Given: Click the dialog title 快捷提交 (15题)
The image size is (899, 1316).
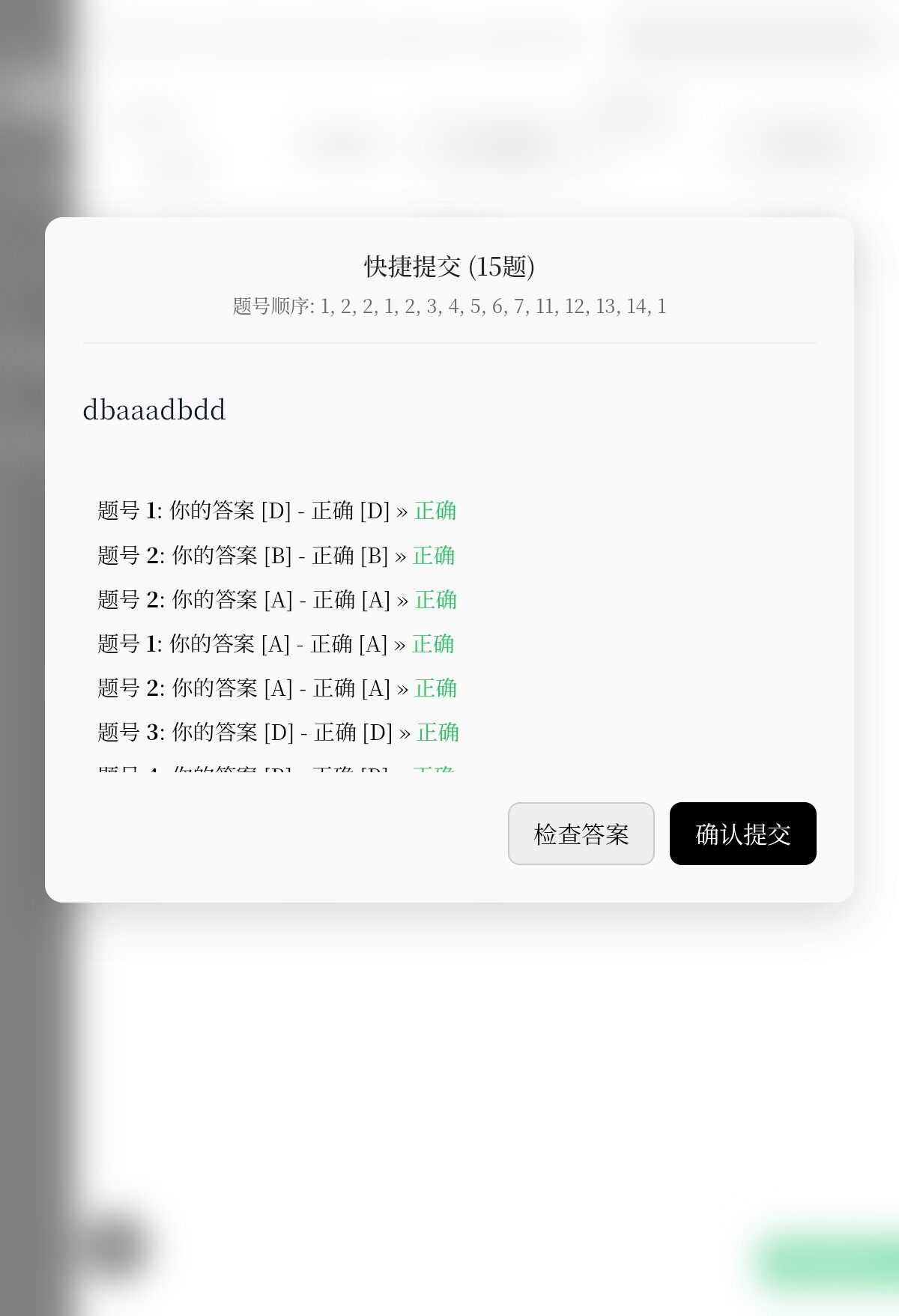Looking at the screenshot, I should 449,266.
